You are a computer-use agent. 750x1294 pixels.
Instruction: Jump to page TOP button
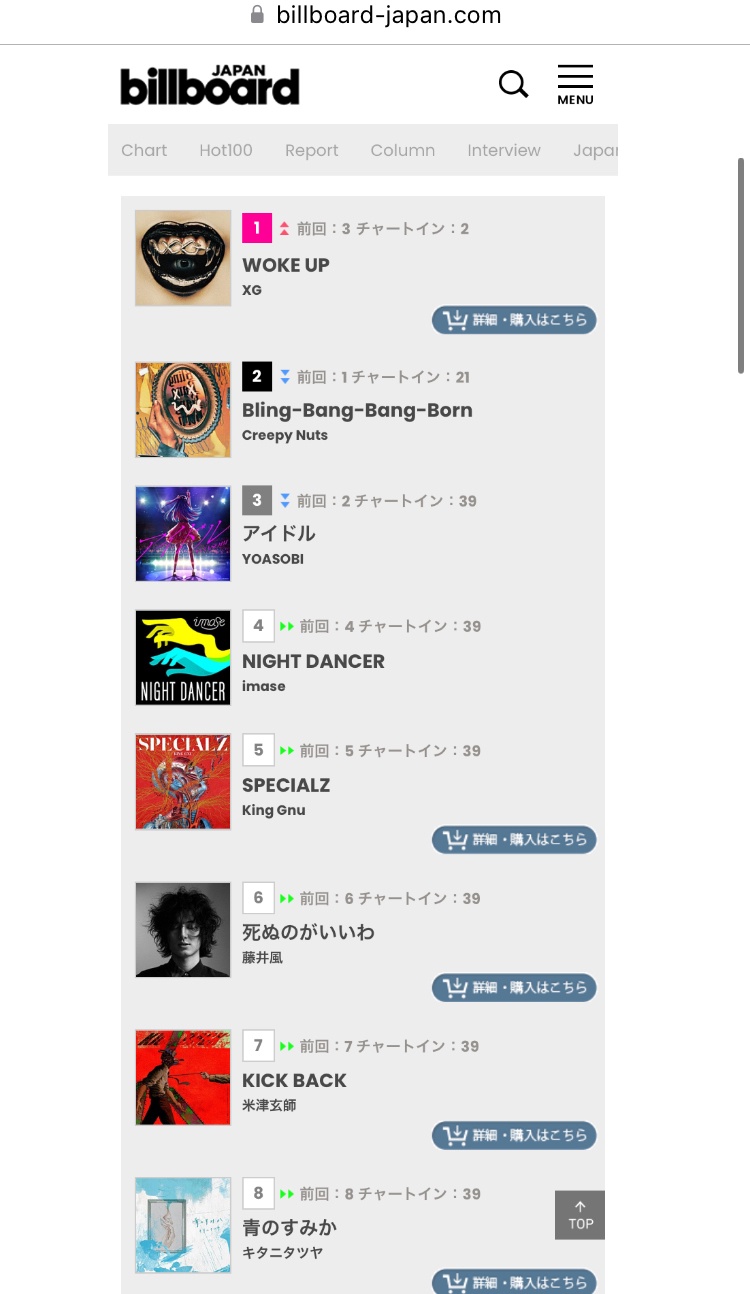(x=580, y=1215)
